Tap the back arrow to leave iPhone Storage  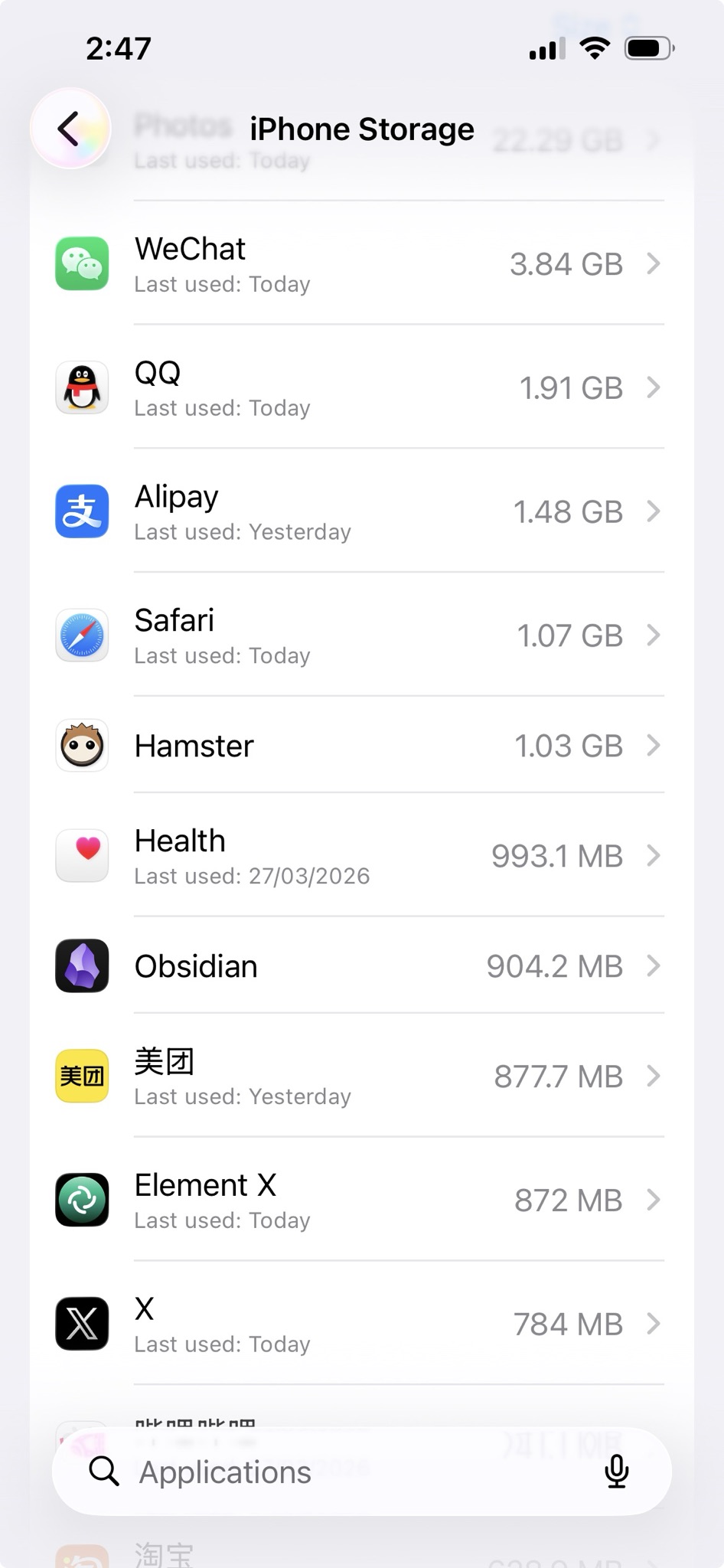70,128
